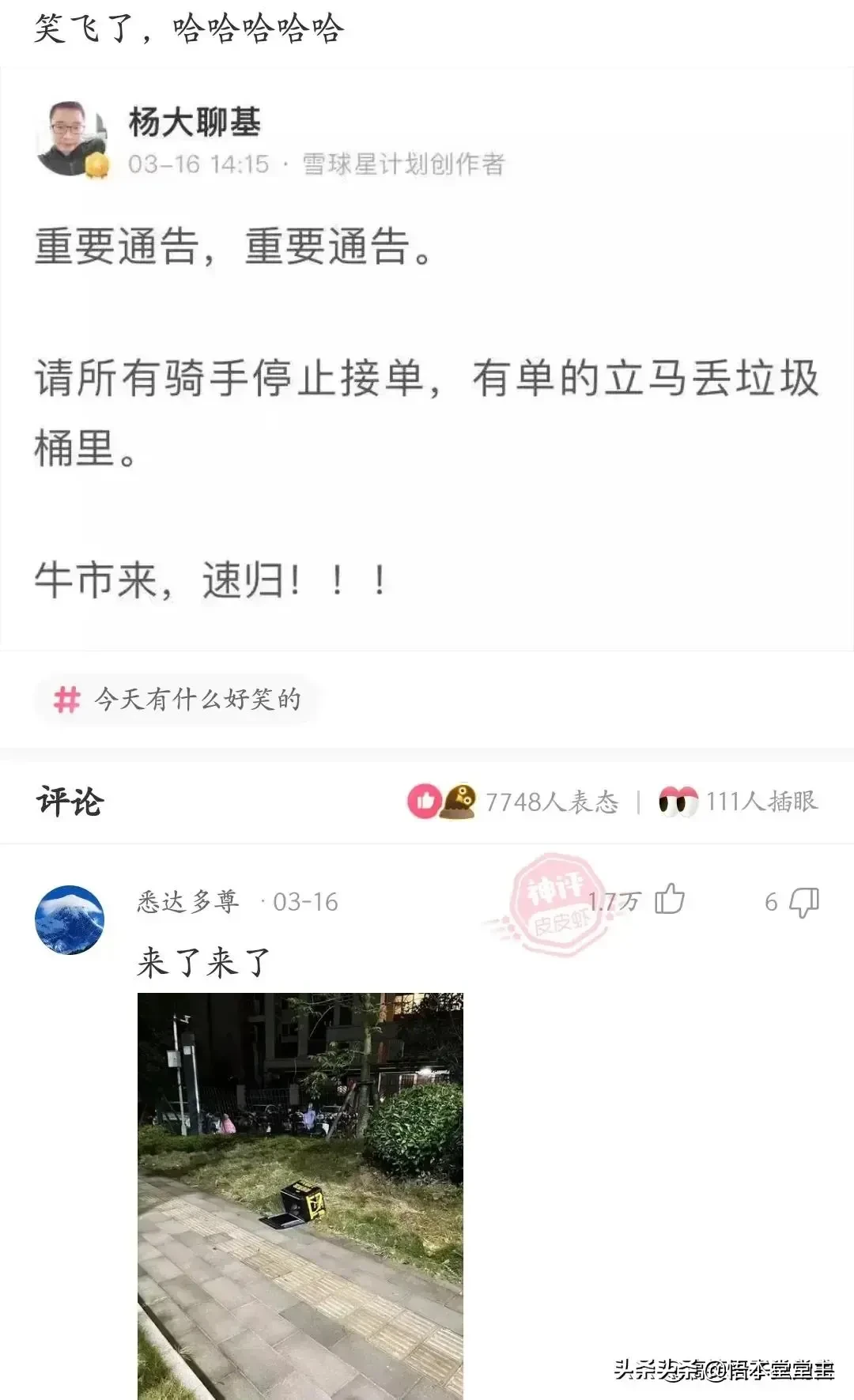
Task: Click the 1.7万 like count
Action: (613, 901)
